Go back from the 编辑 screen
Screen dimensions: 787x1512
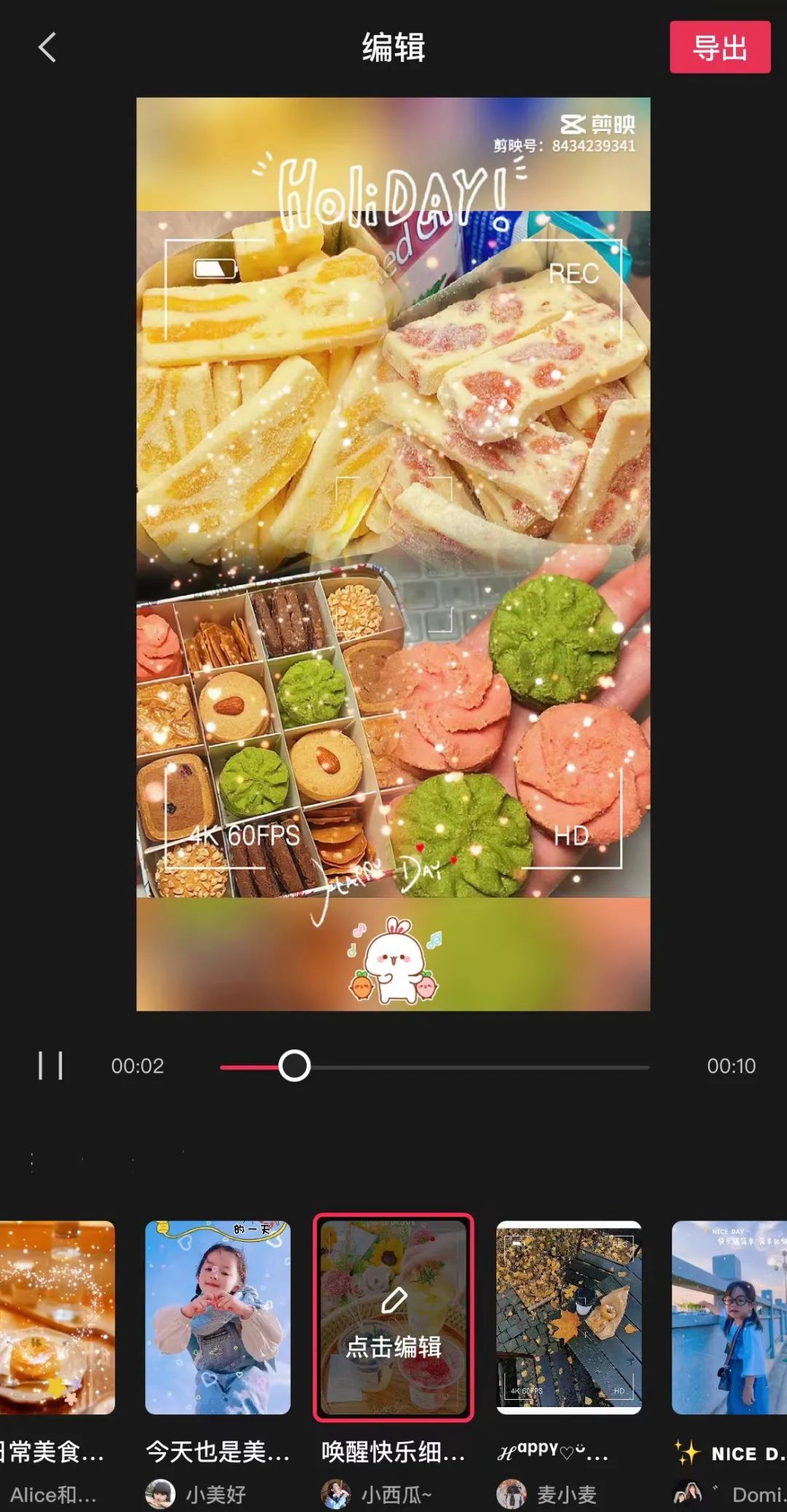point(47,48)
